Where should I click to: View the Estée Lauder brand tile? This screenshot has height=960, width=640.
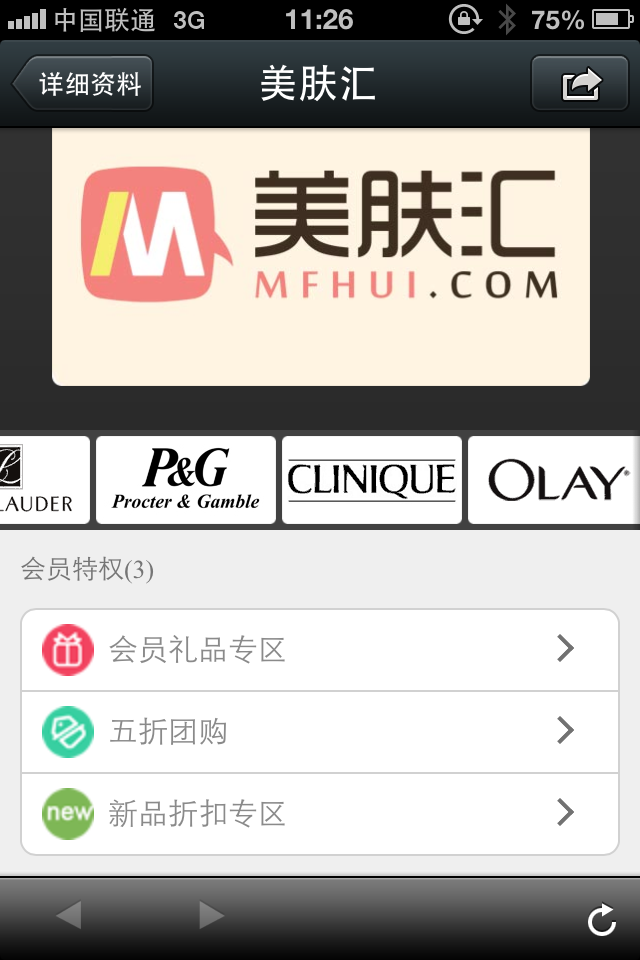pyautogui.click(x=42, y=480)
